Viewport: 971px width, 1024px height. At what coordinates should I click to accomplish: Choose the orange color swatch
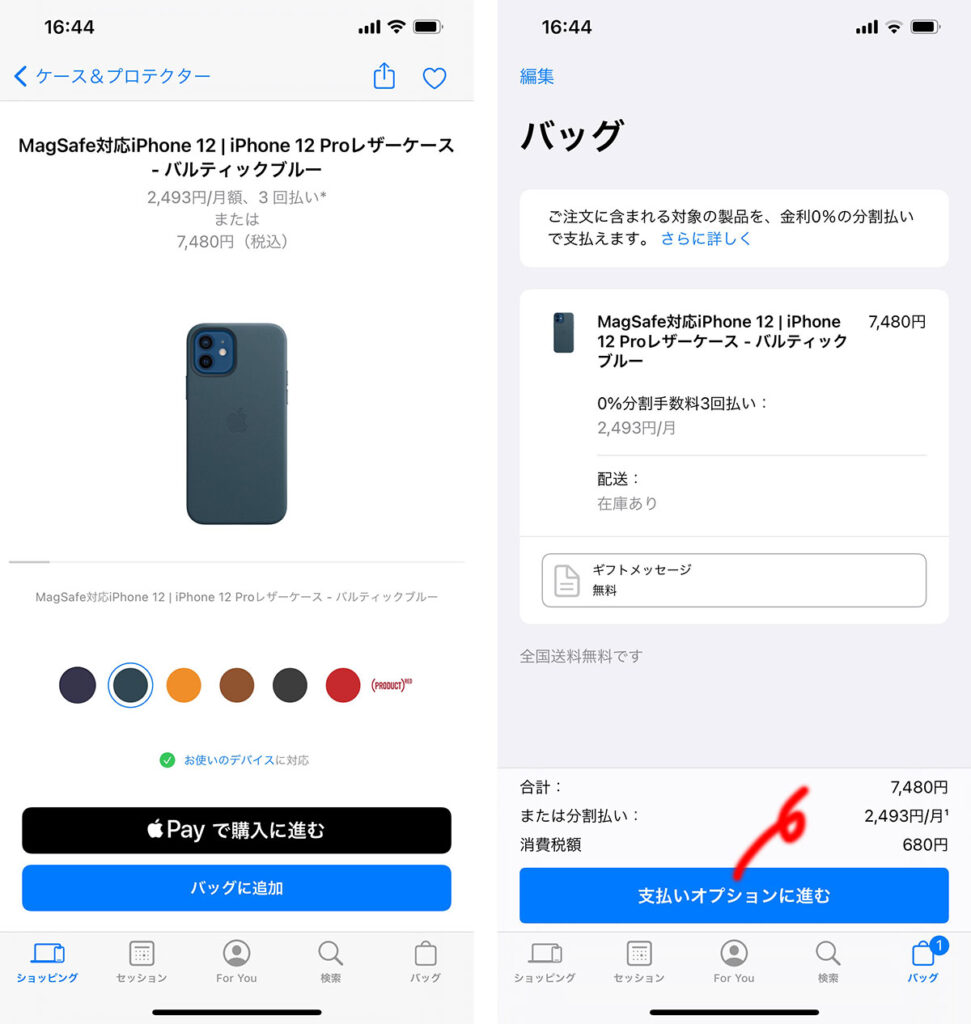184,685
